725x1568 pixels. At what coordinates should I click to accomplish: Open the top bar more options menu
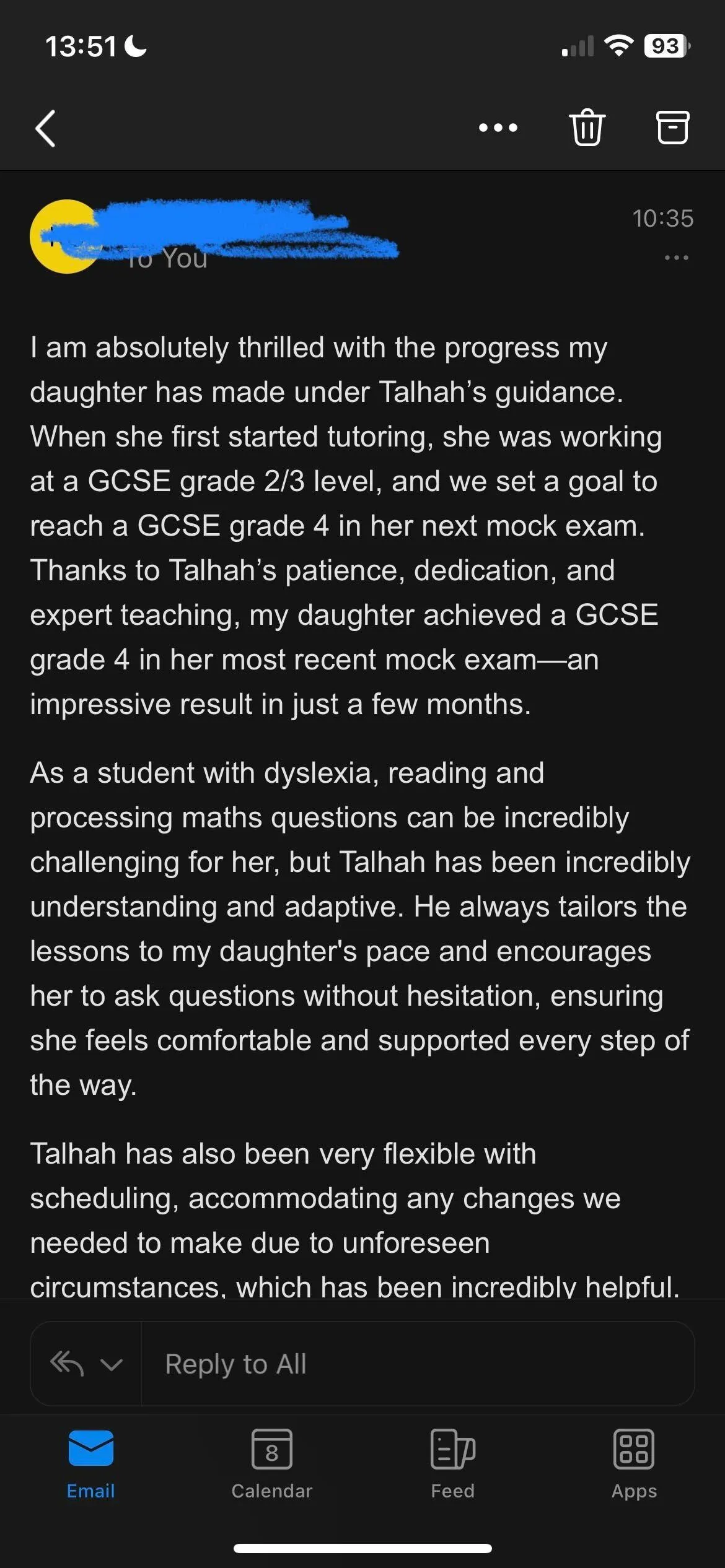[498, 128]
